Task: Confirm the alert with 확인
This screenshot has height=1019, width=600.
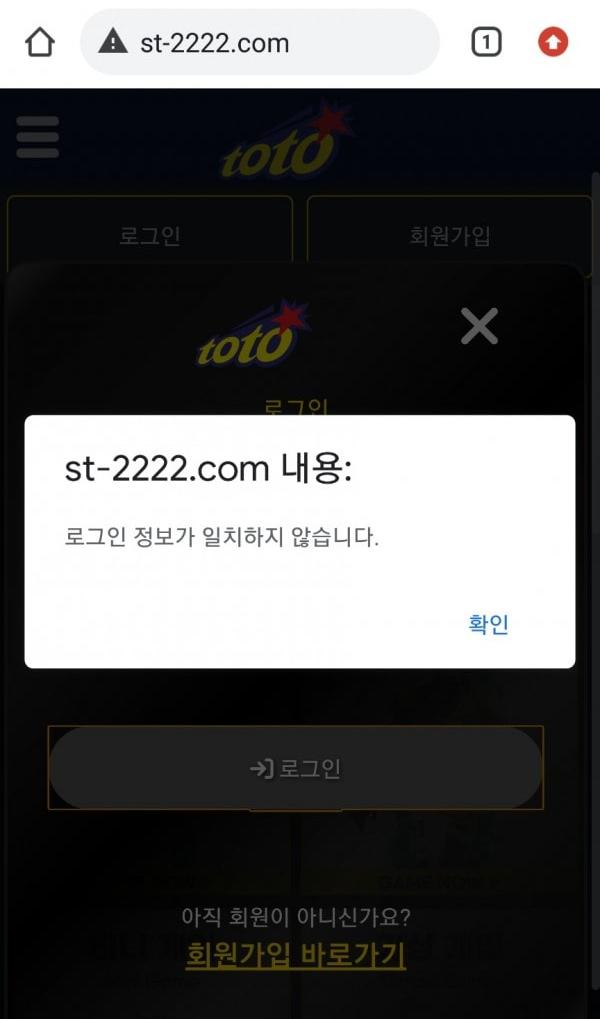Action: pyautogui.click(x=488, y=625)
